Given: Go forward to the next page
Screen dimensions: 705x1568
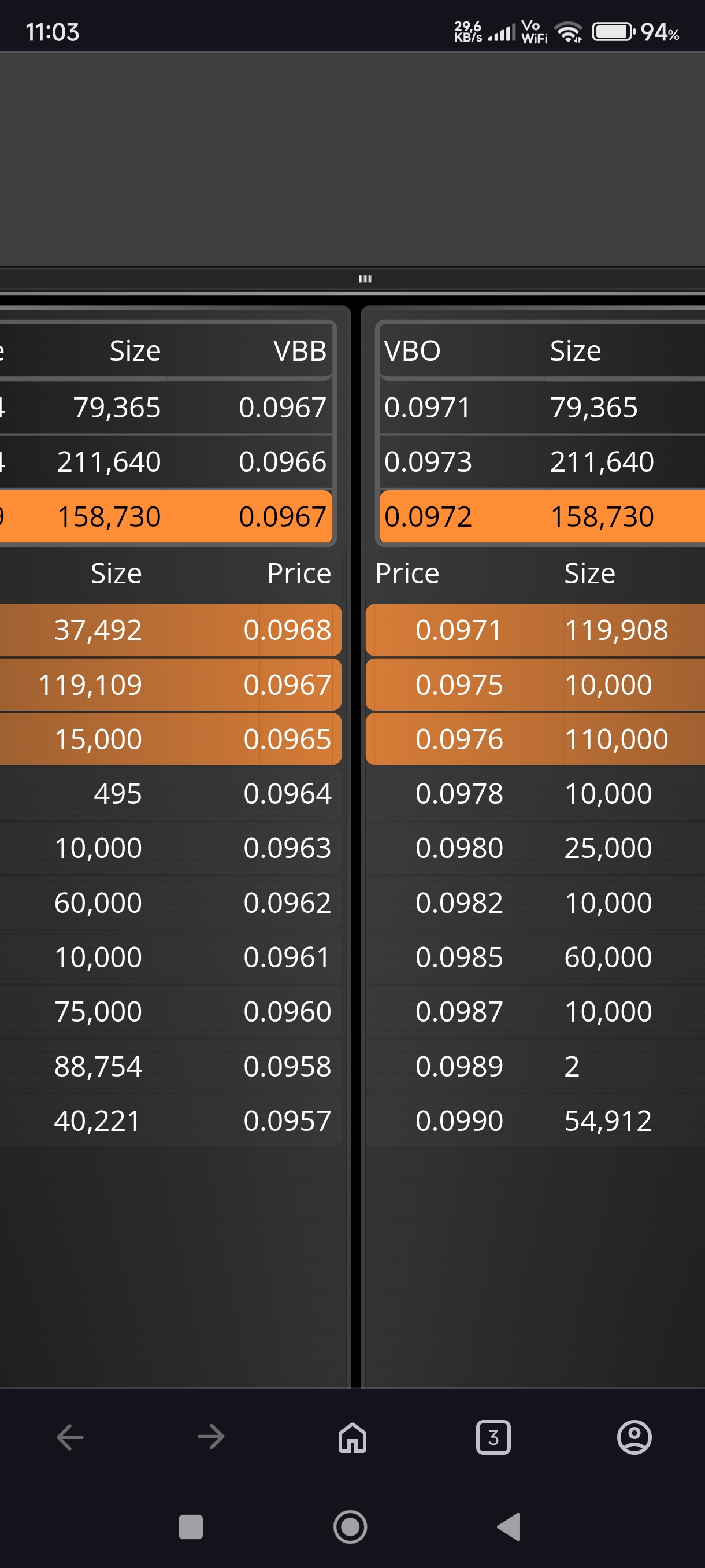Looking at the screenshot, I should 211,1437.
